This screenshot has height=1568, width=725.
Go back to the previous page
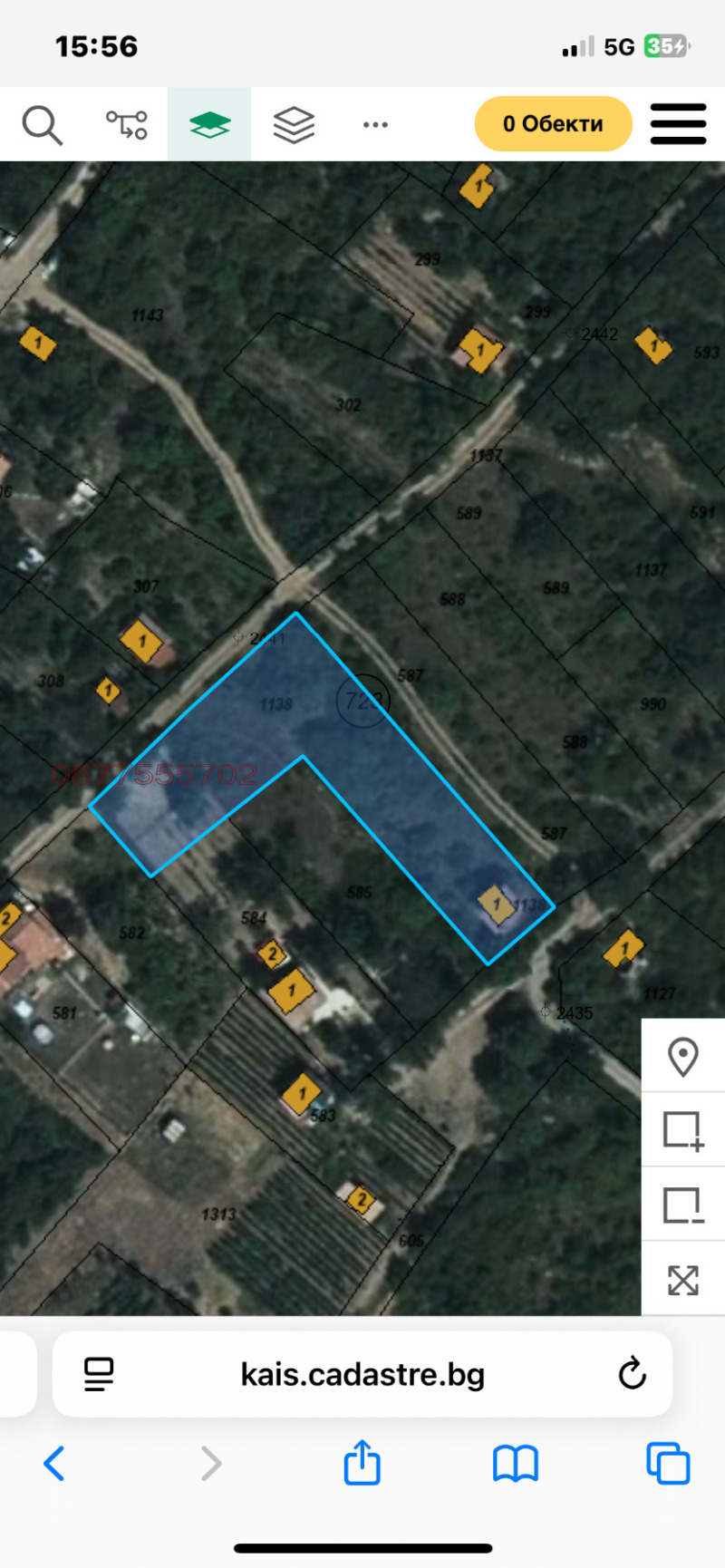pos(54,1463)
